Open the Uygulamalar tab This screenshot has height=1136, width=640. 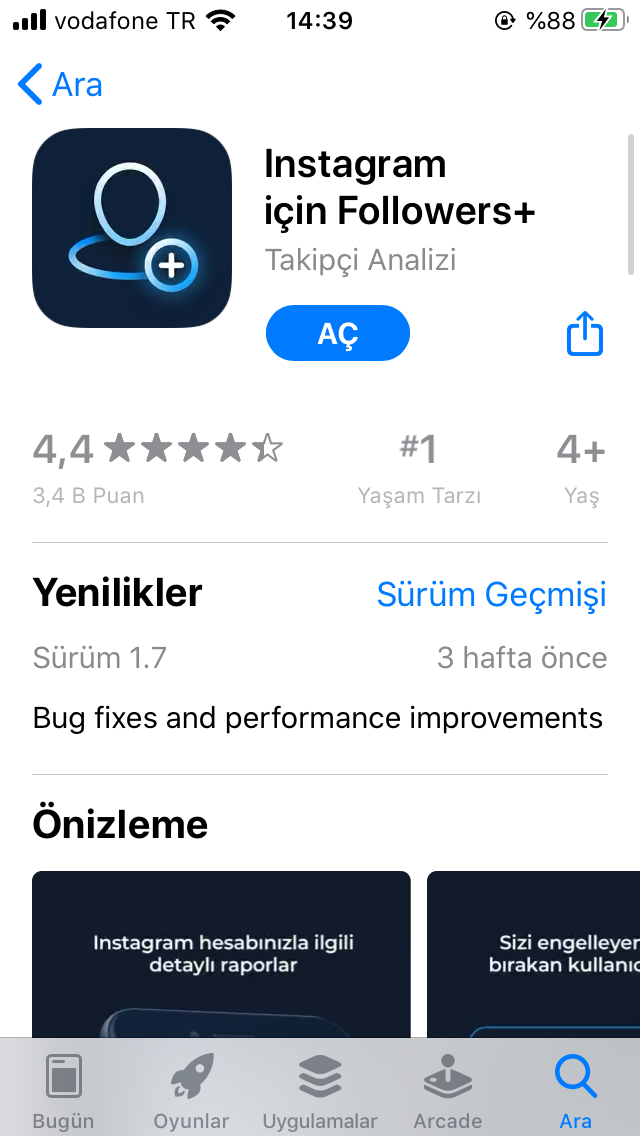coord(320,1090)
